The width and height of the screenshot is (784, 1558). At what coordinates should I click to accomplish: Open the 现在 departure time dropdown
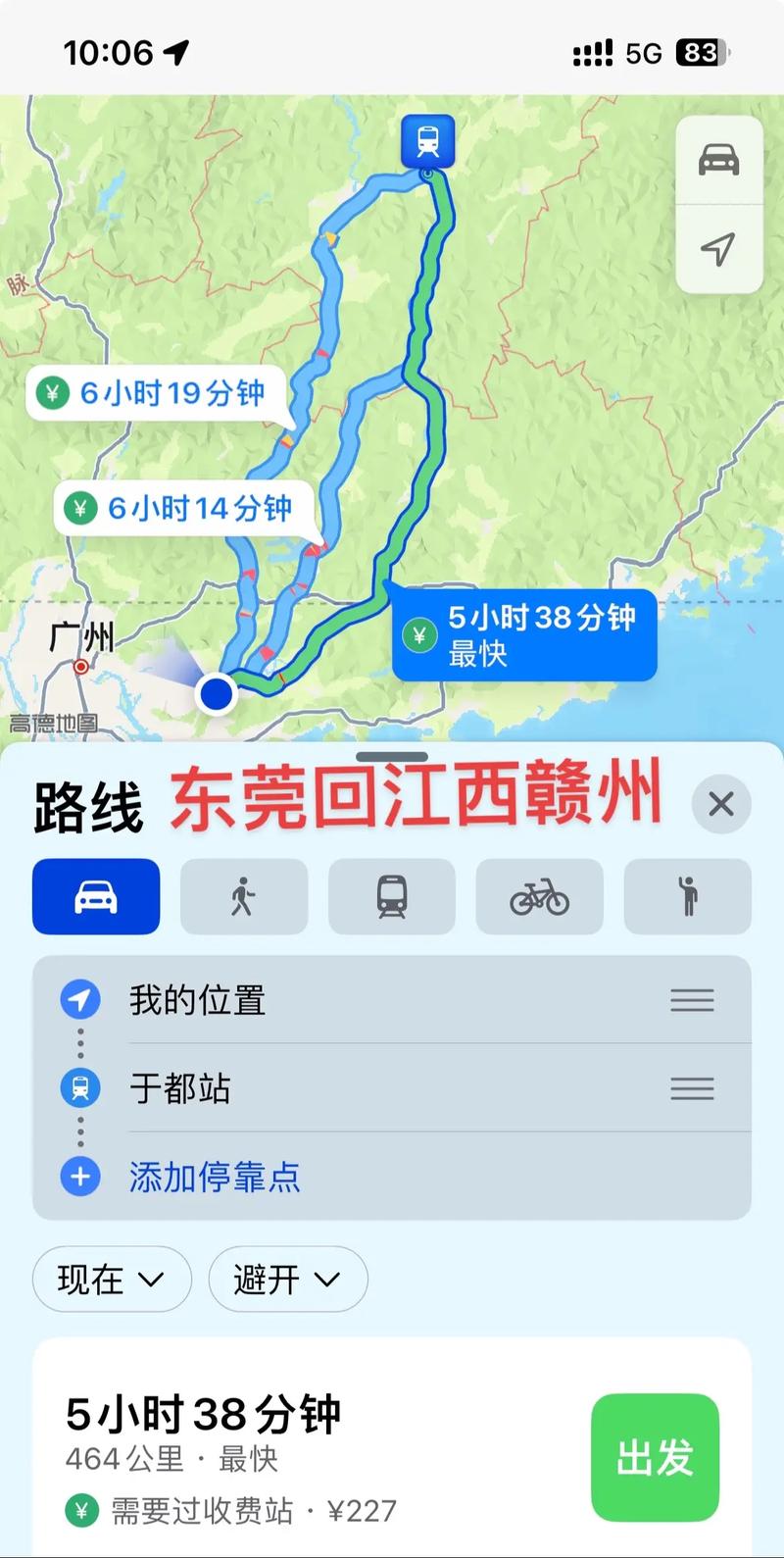coord(111,1280)
